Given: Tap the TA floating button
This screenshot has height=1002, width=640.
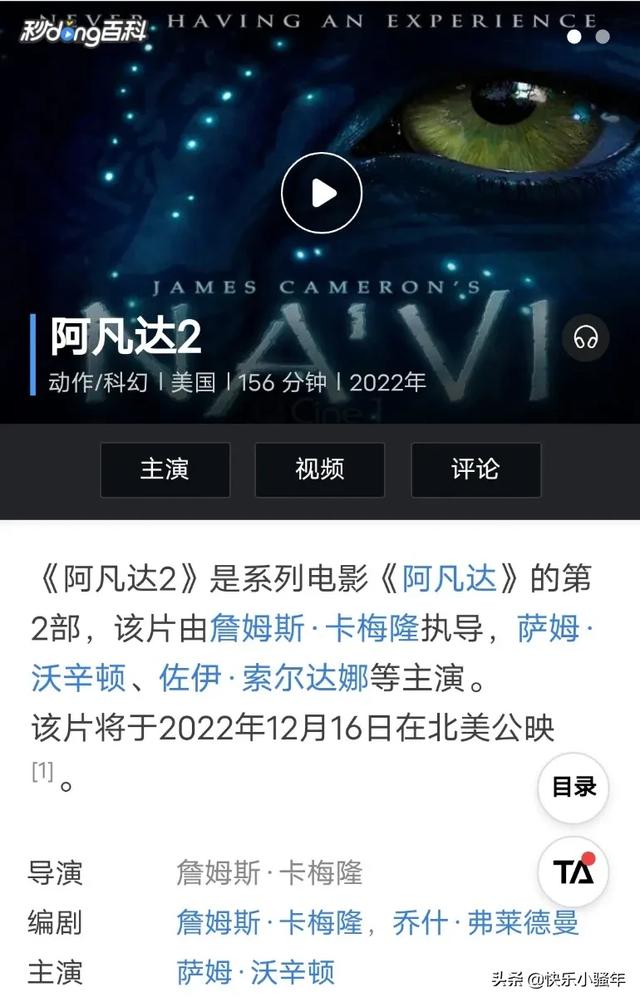Looking at the screenshot, I should (x=574, y=872).
